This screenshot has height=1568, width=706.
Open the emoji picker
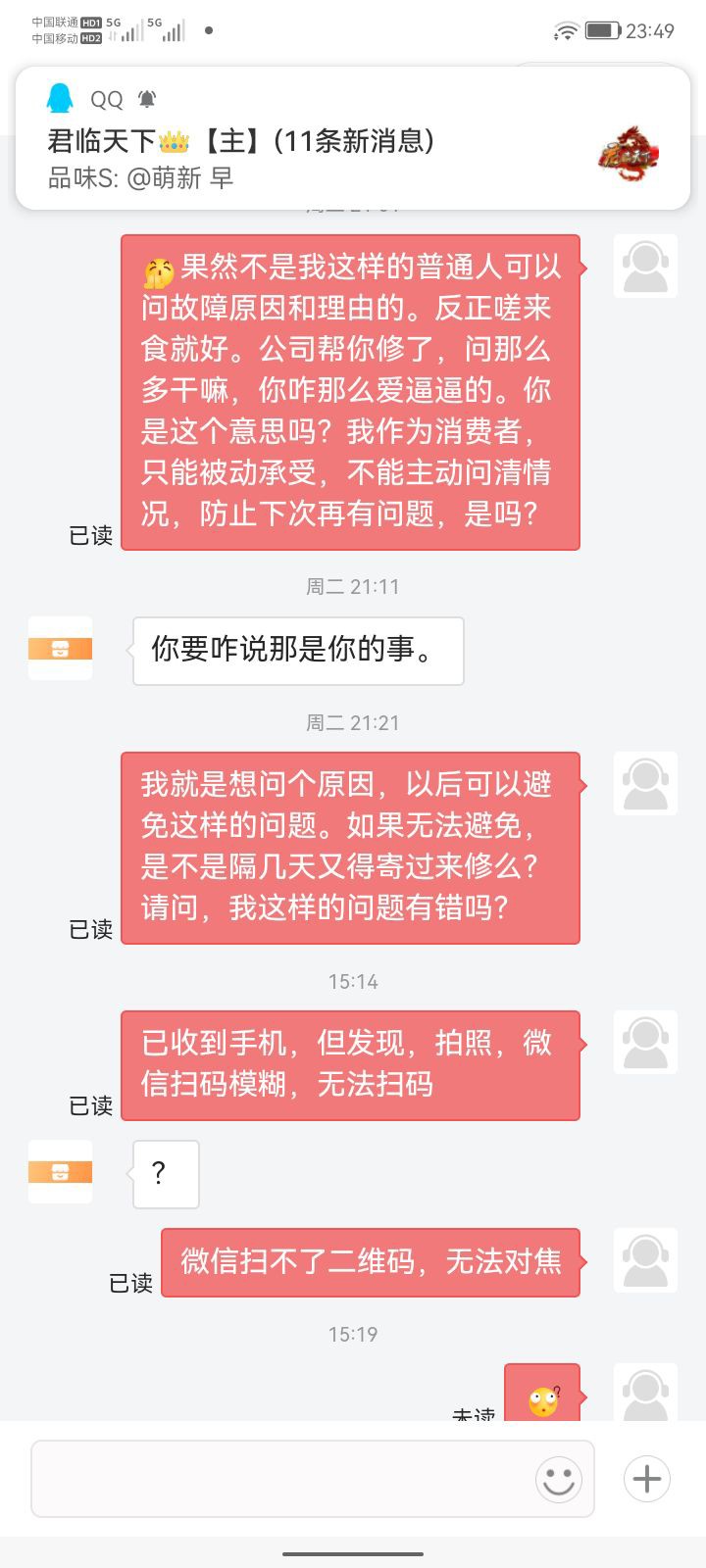pos(559,1479)
